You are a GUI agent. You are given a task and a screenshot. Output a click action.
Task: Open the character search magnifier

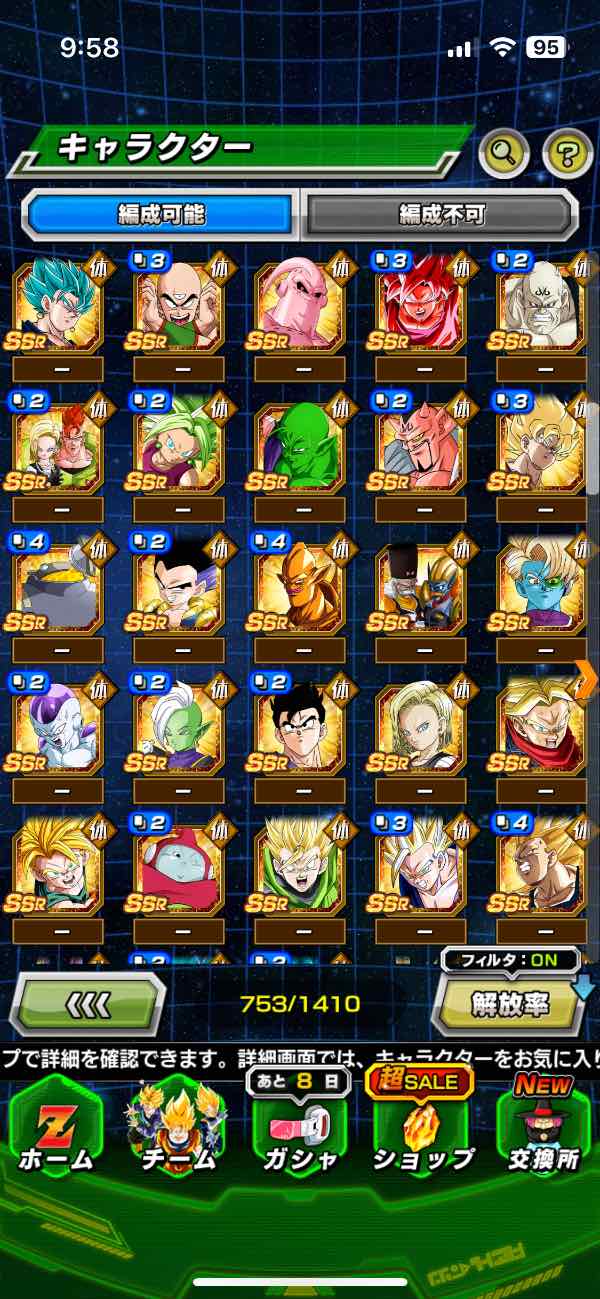coord(505,153)
